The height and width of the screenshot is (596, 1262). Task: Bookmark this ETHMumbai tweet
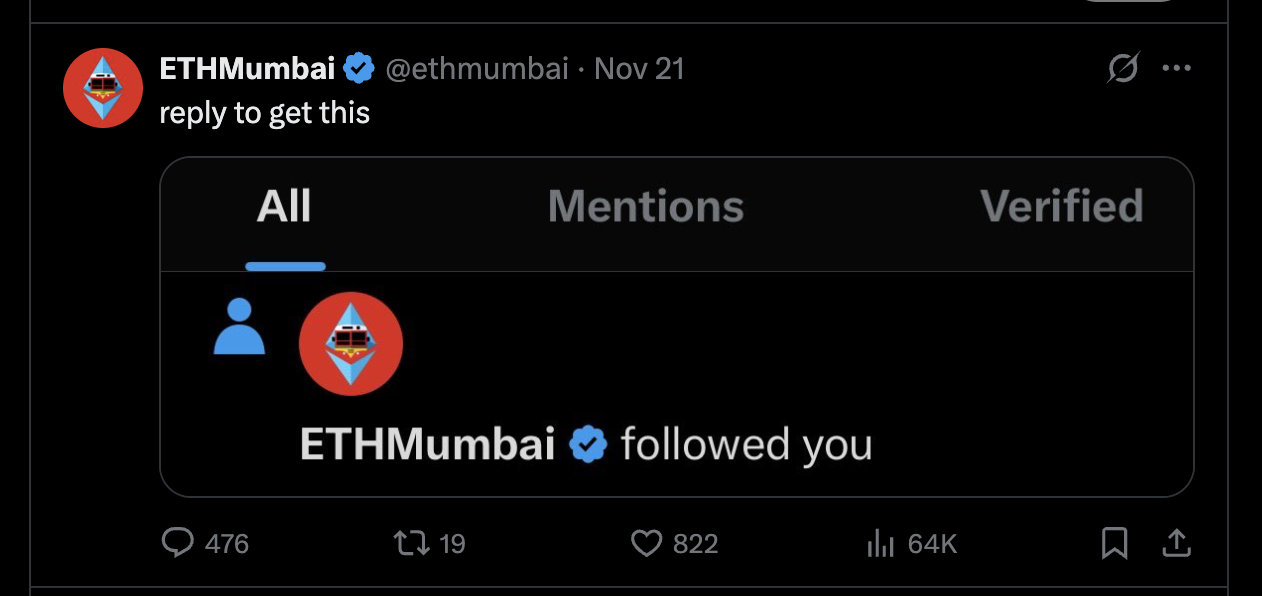click(1114, 543)
